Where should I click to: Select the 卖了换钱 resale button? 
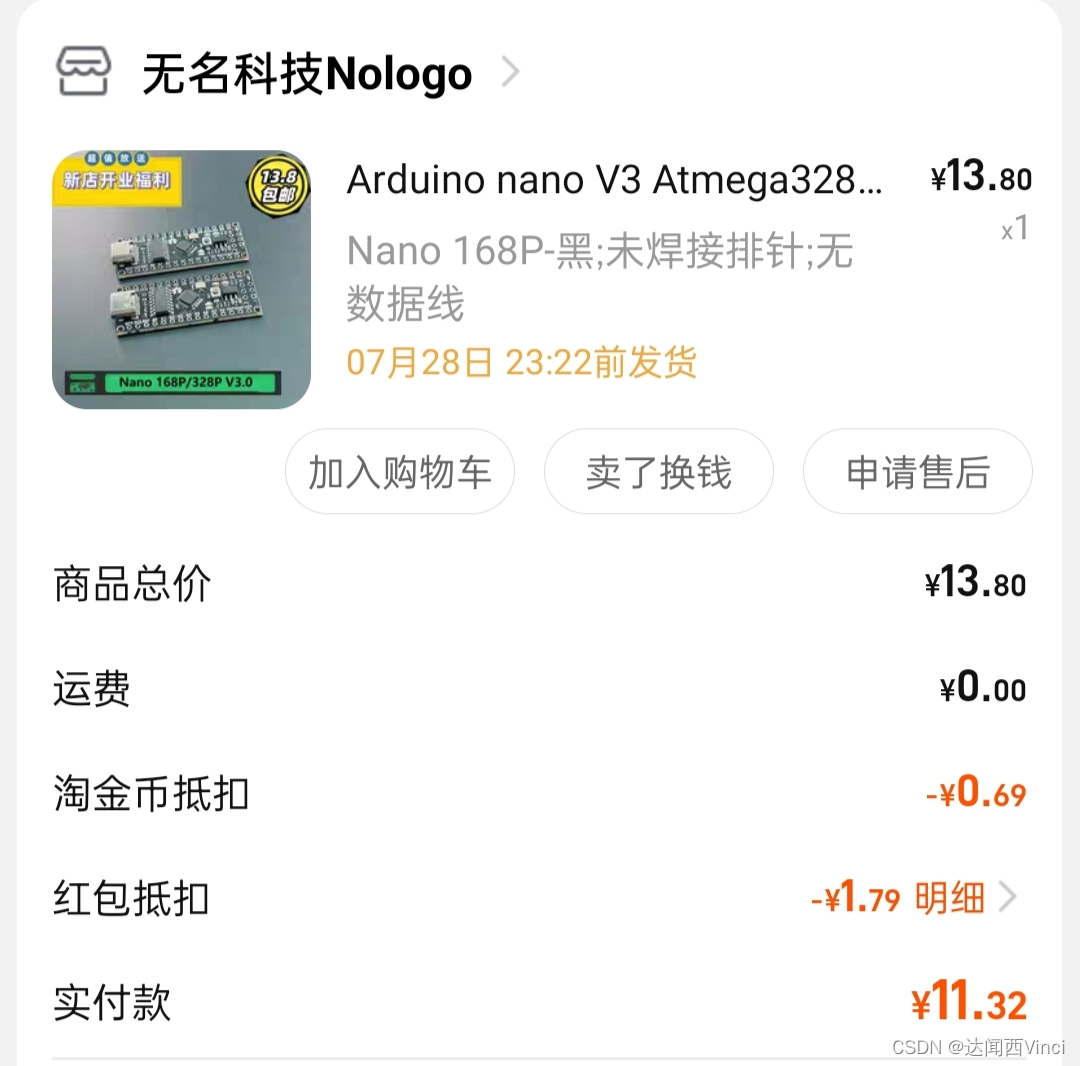658,472
